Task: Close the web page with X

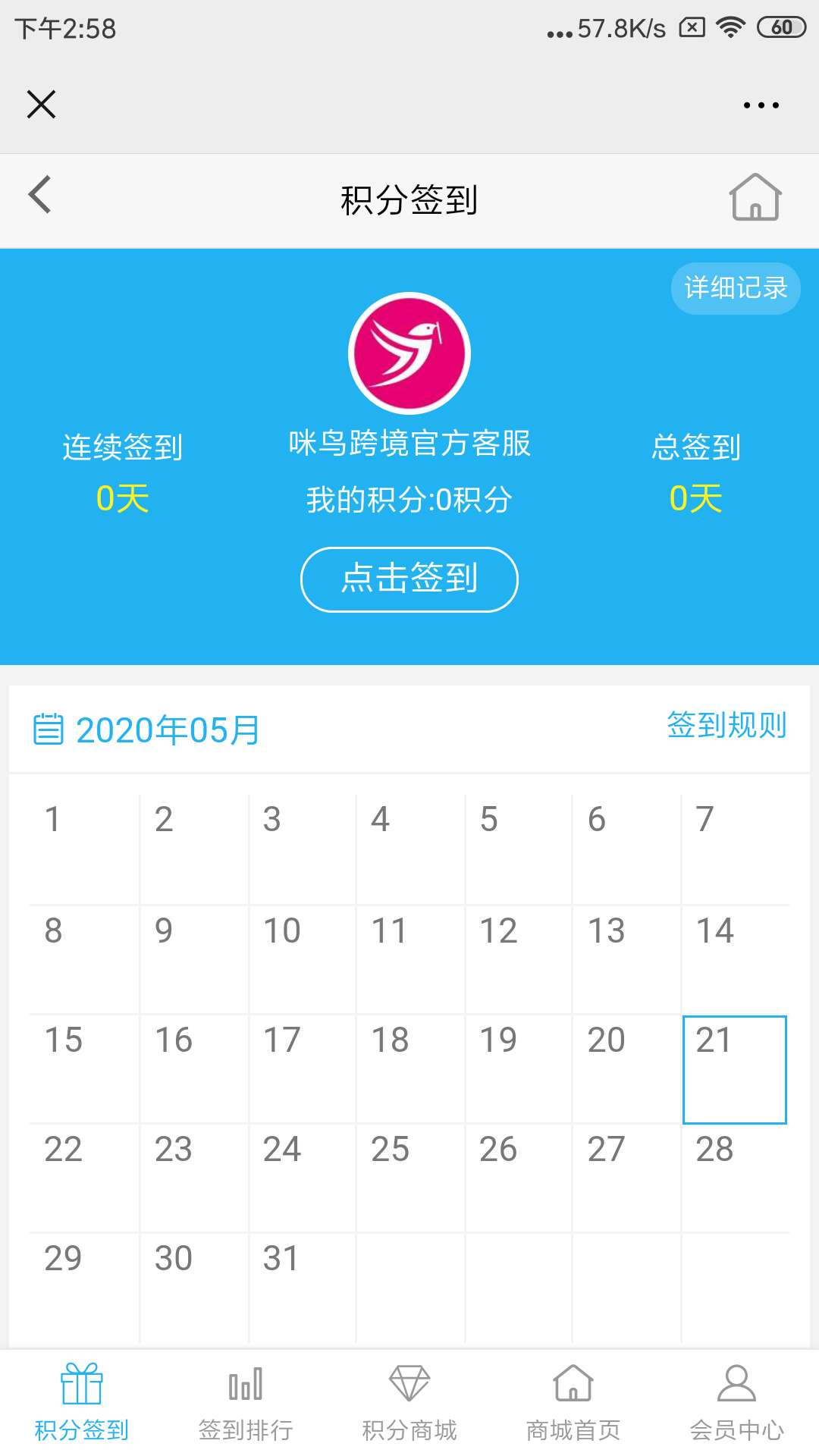Action: coord(41,105)
